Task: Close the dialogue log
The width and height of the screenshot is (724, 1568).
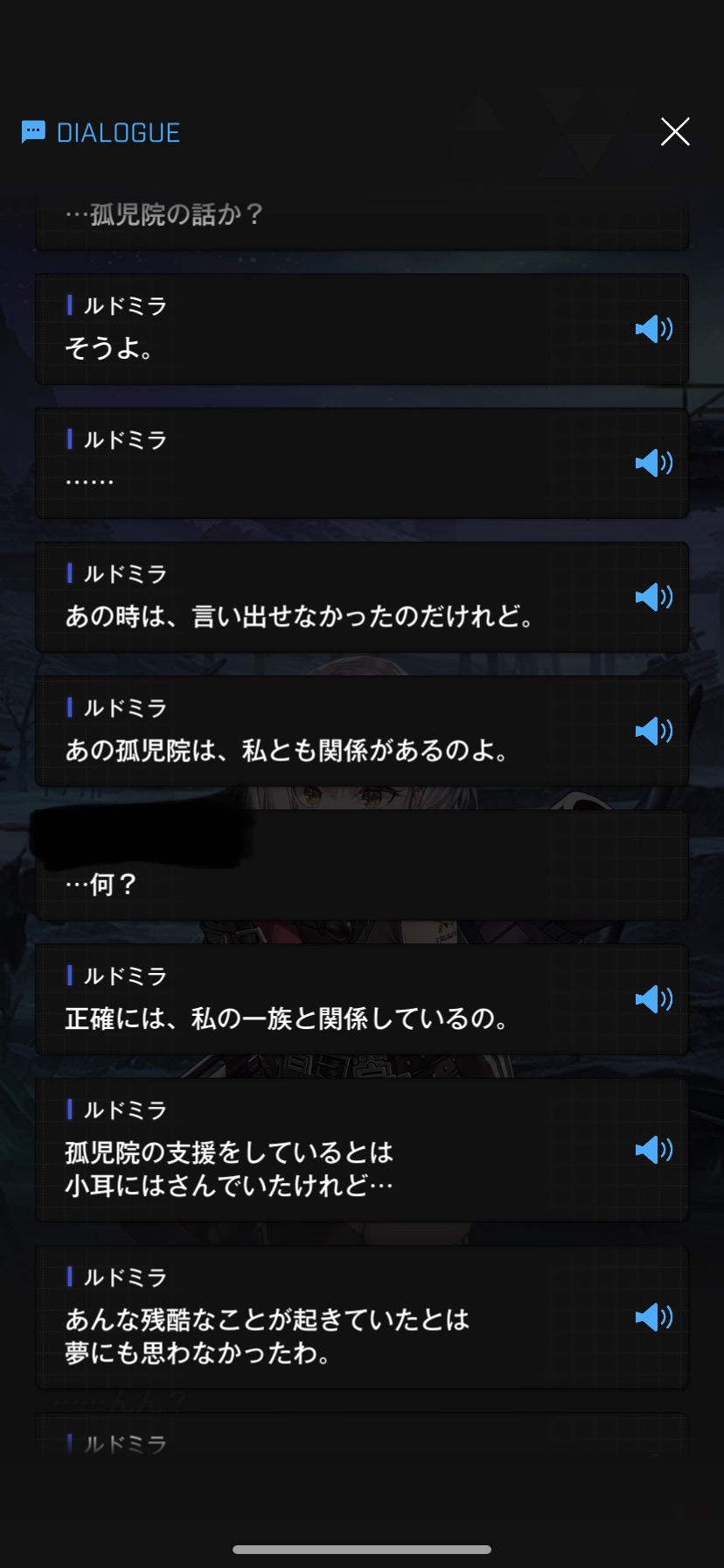Action: coord(675,132)
